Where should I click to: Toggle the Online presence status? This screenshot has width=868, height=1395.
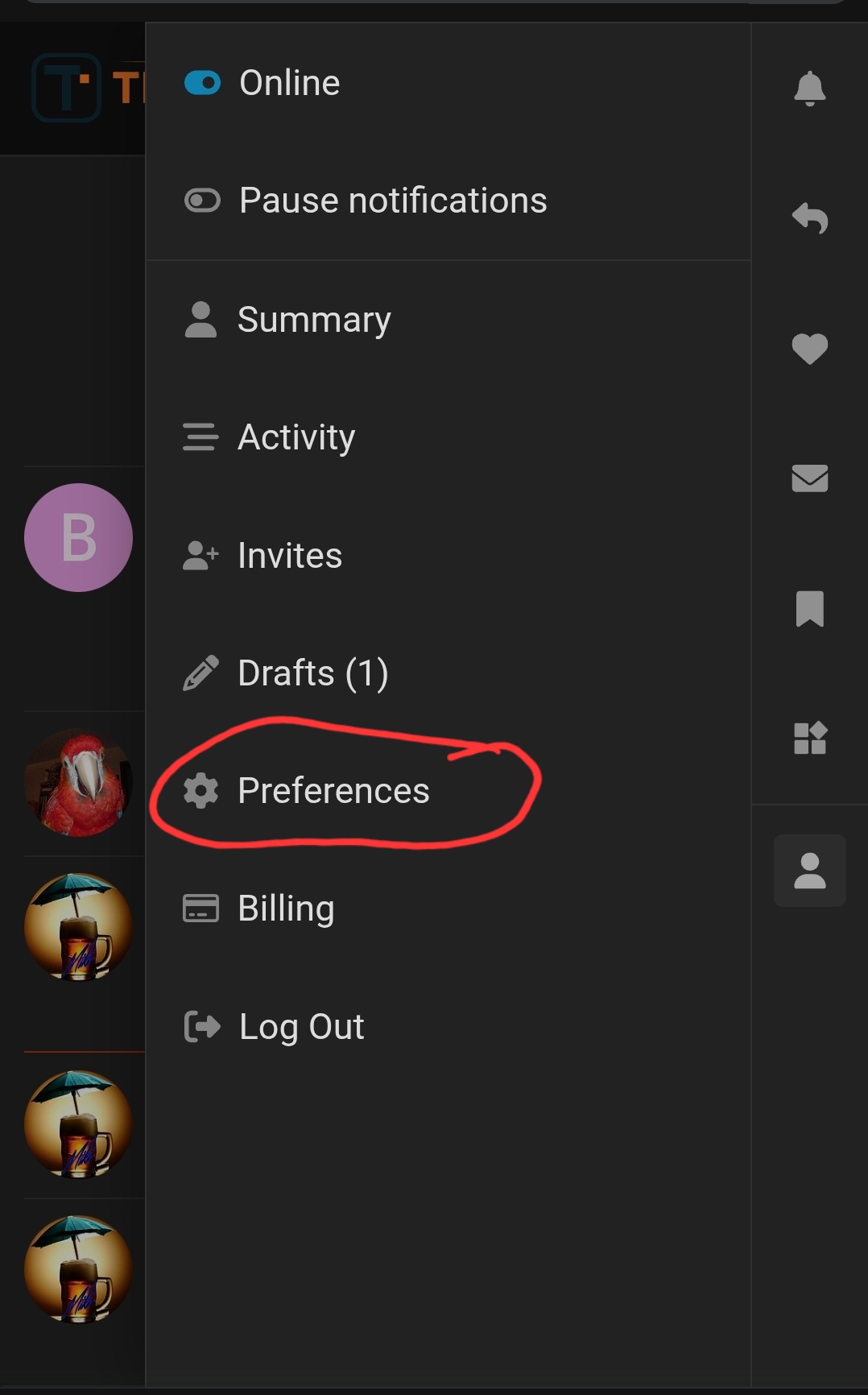(x=262, y=83)
